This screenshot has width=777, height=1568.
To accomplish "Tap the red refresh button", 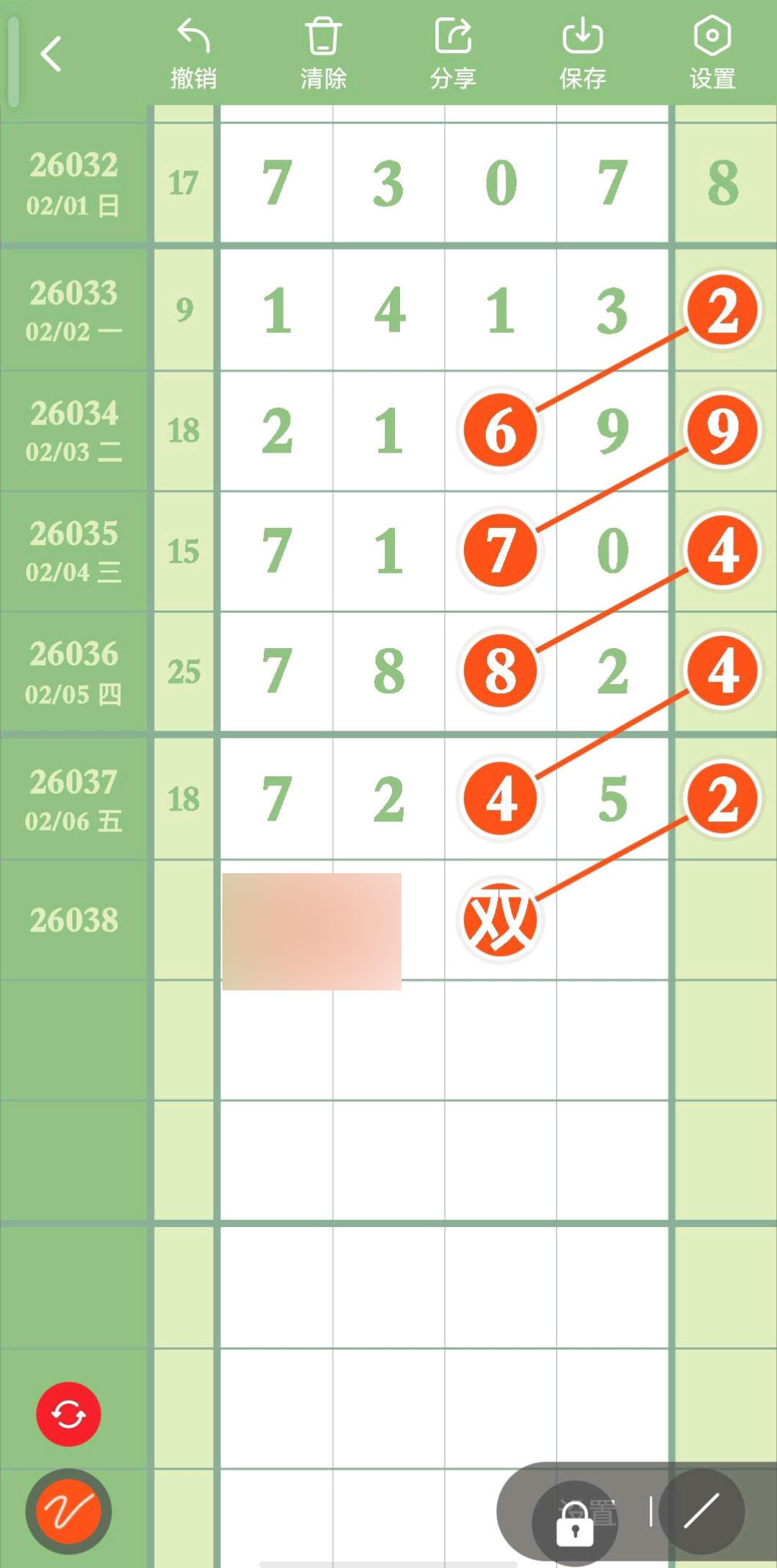I will (68, 1414).
